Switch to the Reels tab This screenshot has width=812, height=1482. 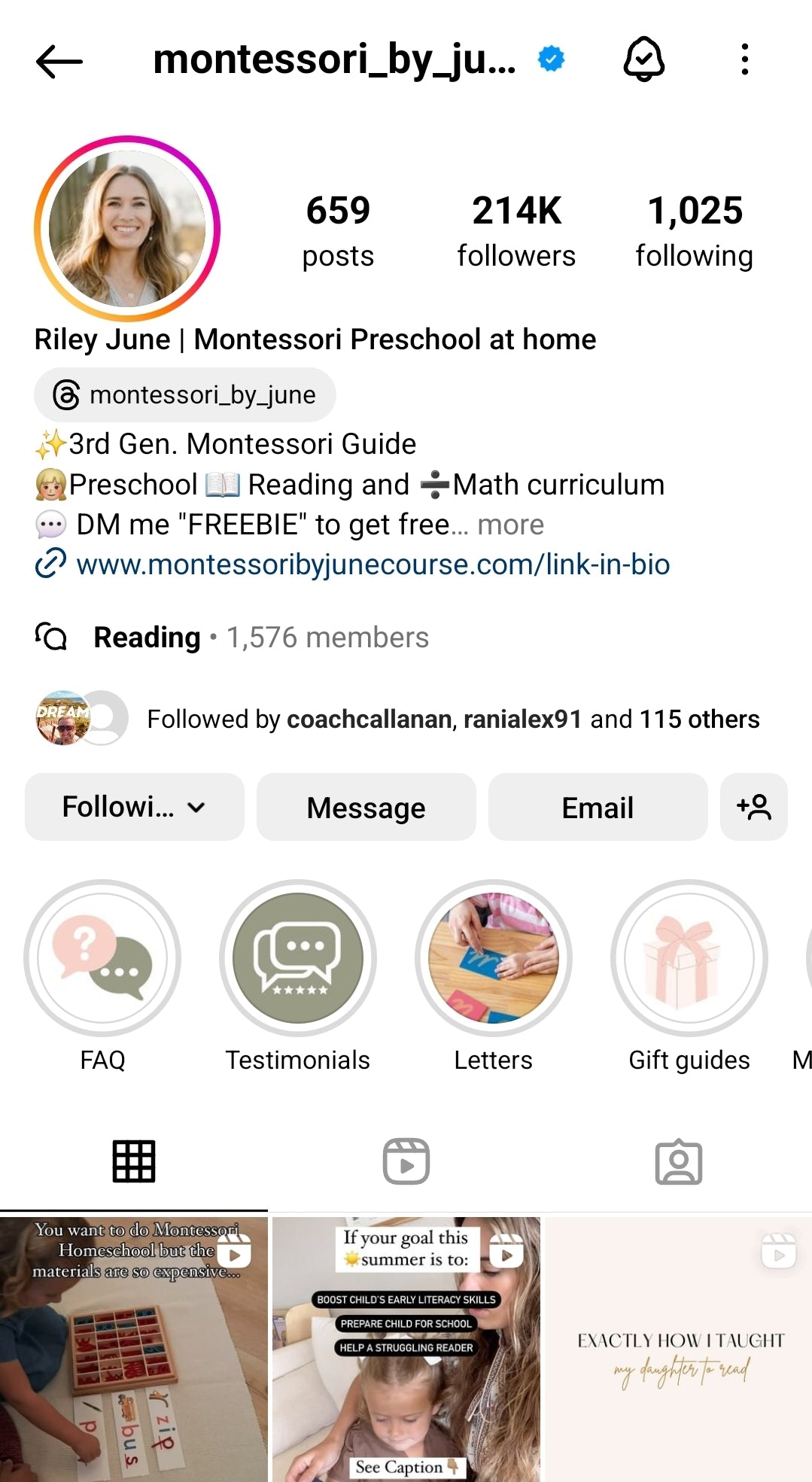click(406, 1161)
